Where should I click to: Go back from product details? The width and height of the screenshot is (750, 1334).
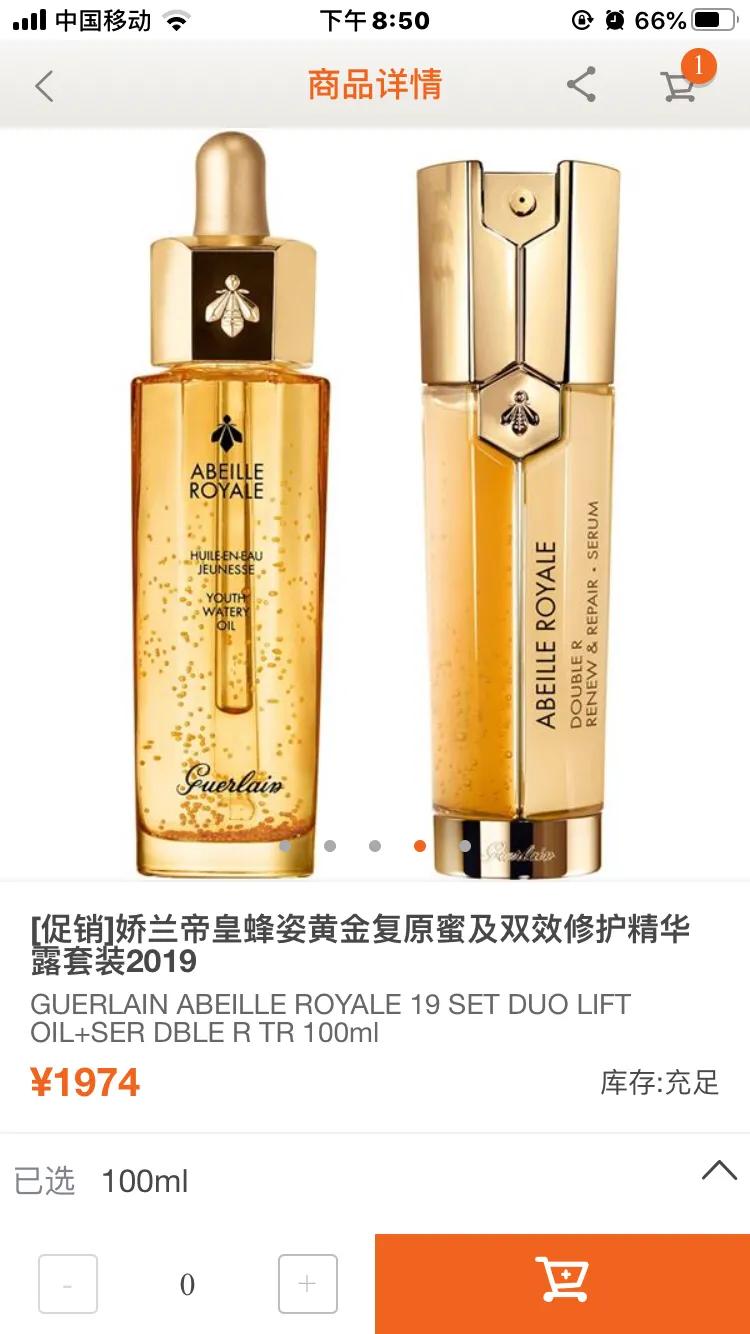pyautogui.click(x=44, y=86)
